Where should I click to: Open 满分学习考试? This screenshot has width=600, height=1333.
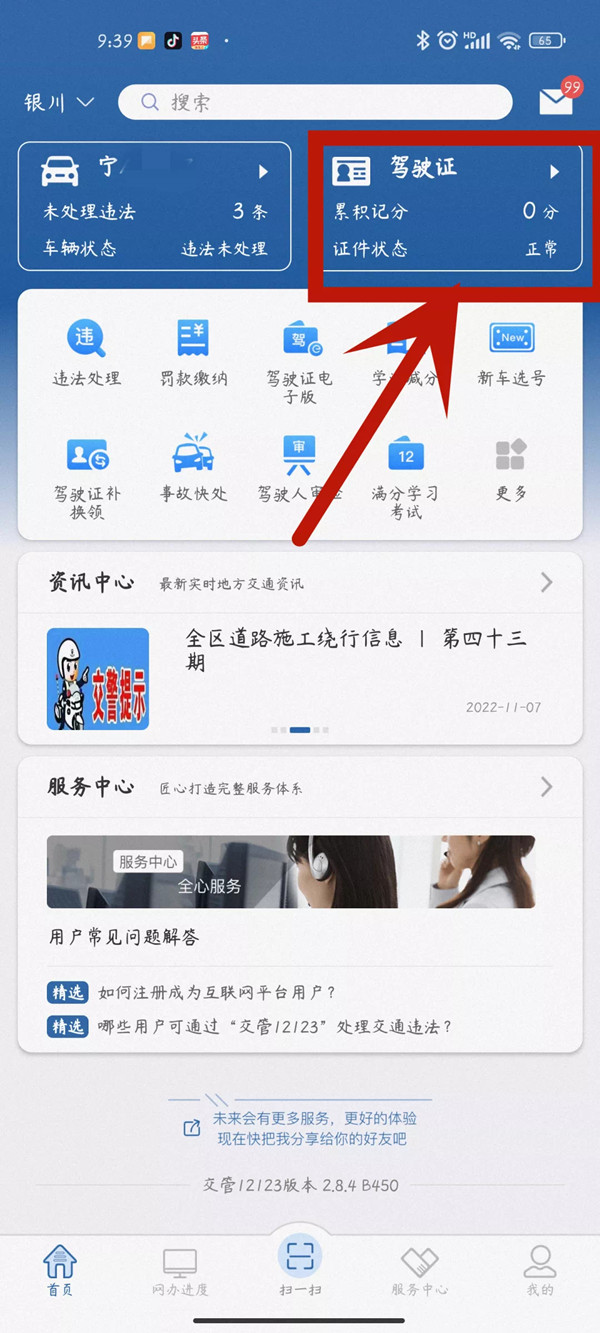(405, 477)
